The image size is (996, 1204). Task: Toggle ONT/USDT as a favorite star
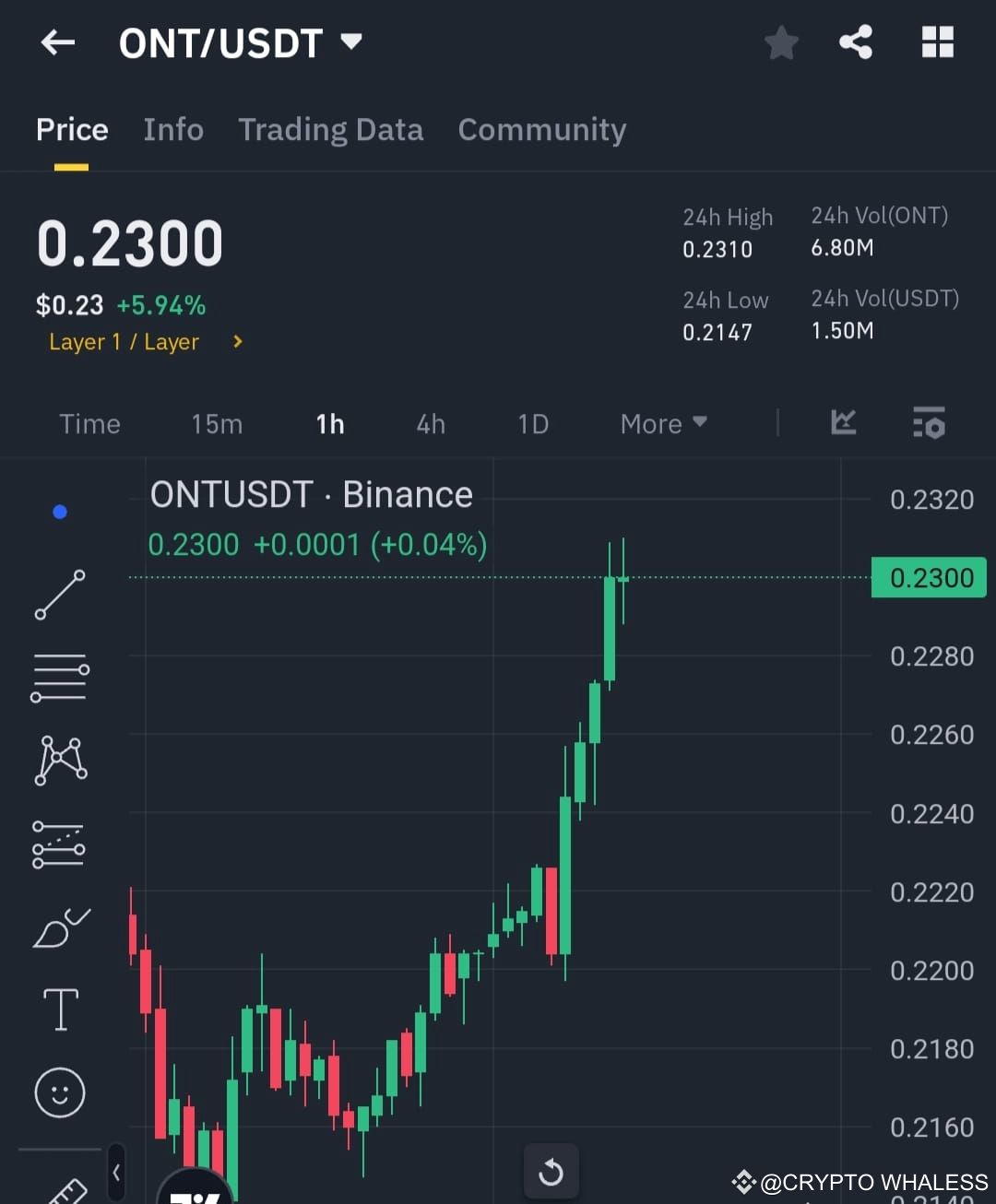[781, 41]
